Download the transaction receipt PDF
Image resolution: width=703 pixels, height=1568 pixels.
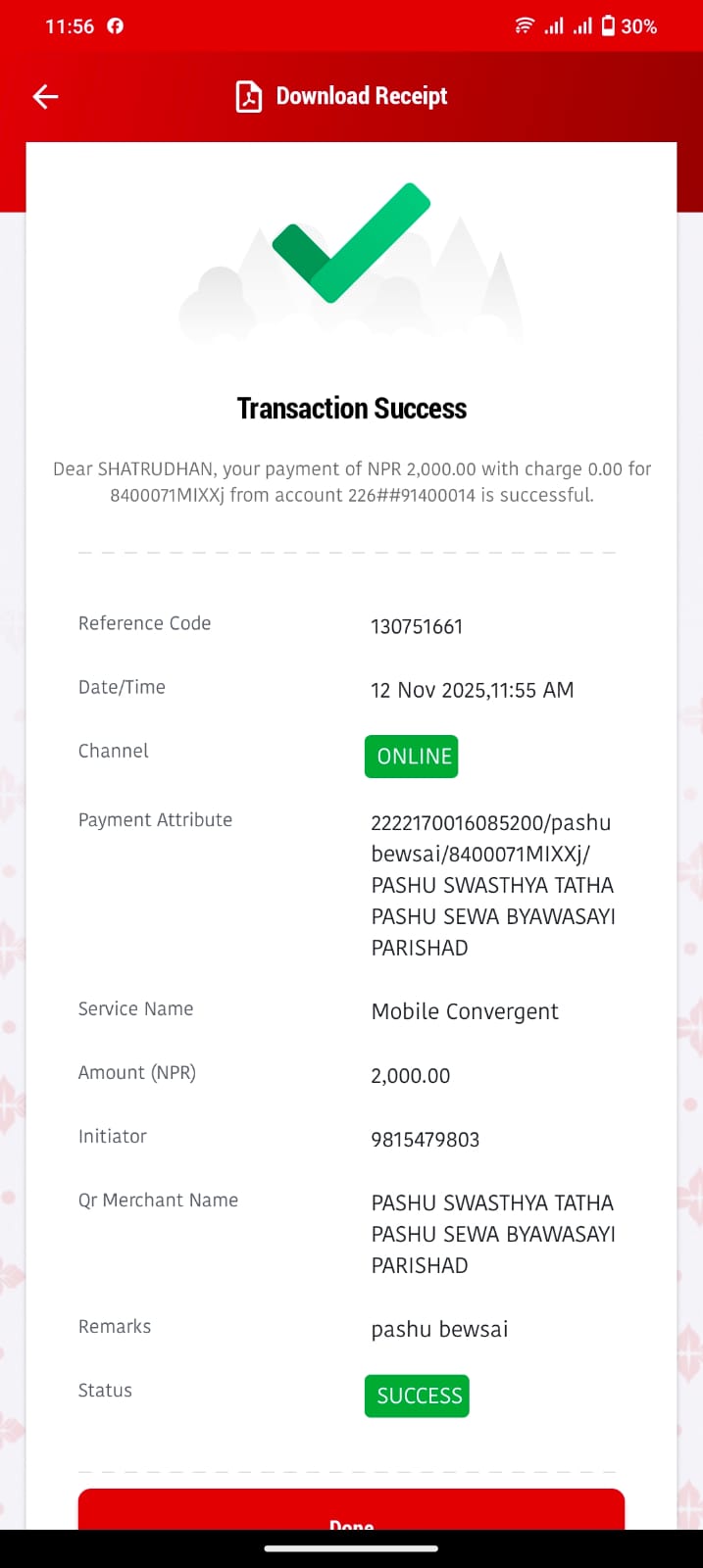coord(341,96)
